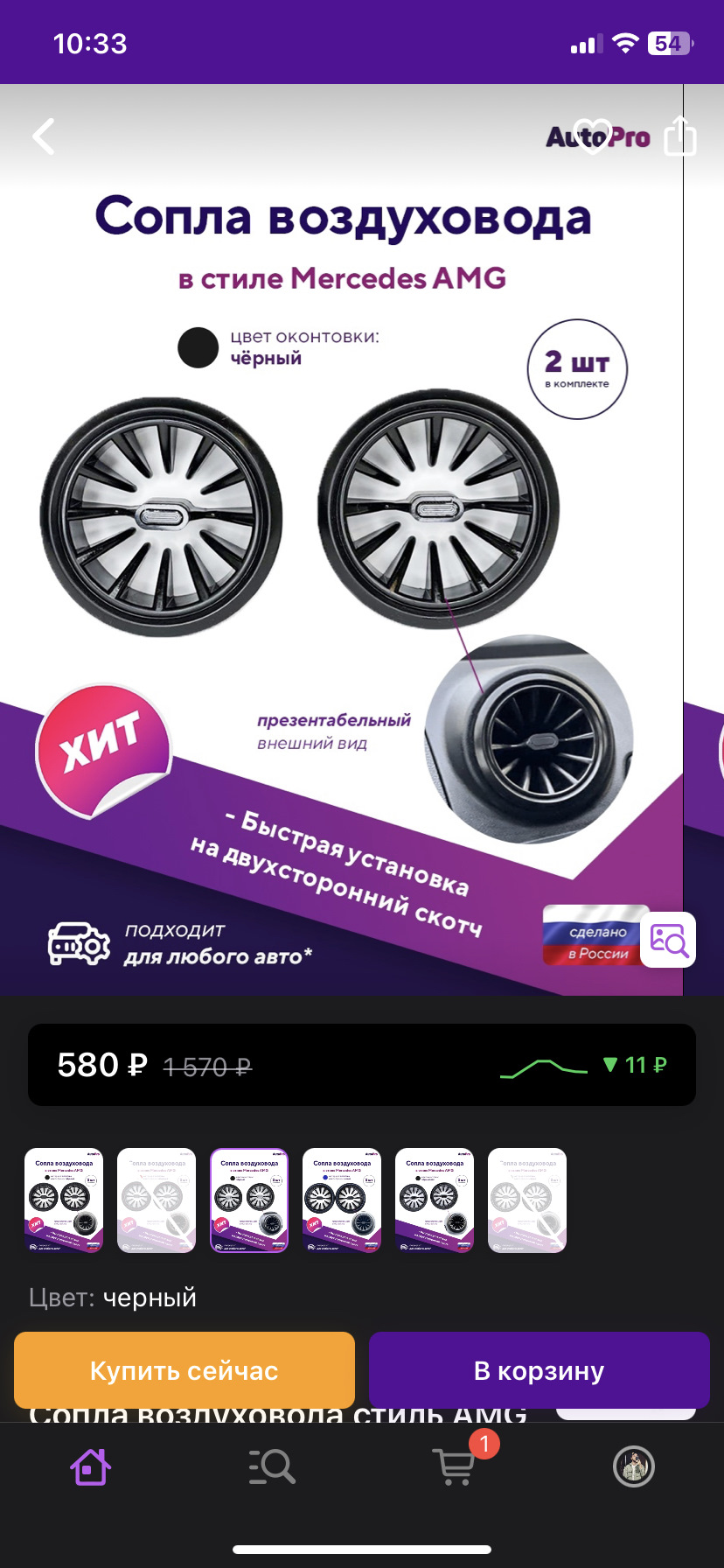Image resolution: width=724 pixels, height=1568 pixels.
Task: Select the fourth color variant thumbnail
Action: point(342,1200)
